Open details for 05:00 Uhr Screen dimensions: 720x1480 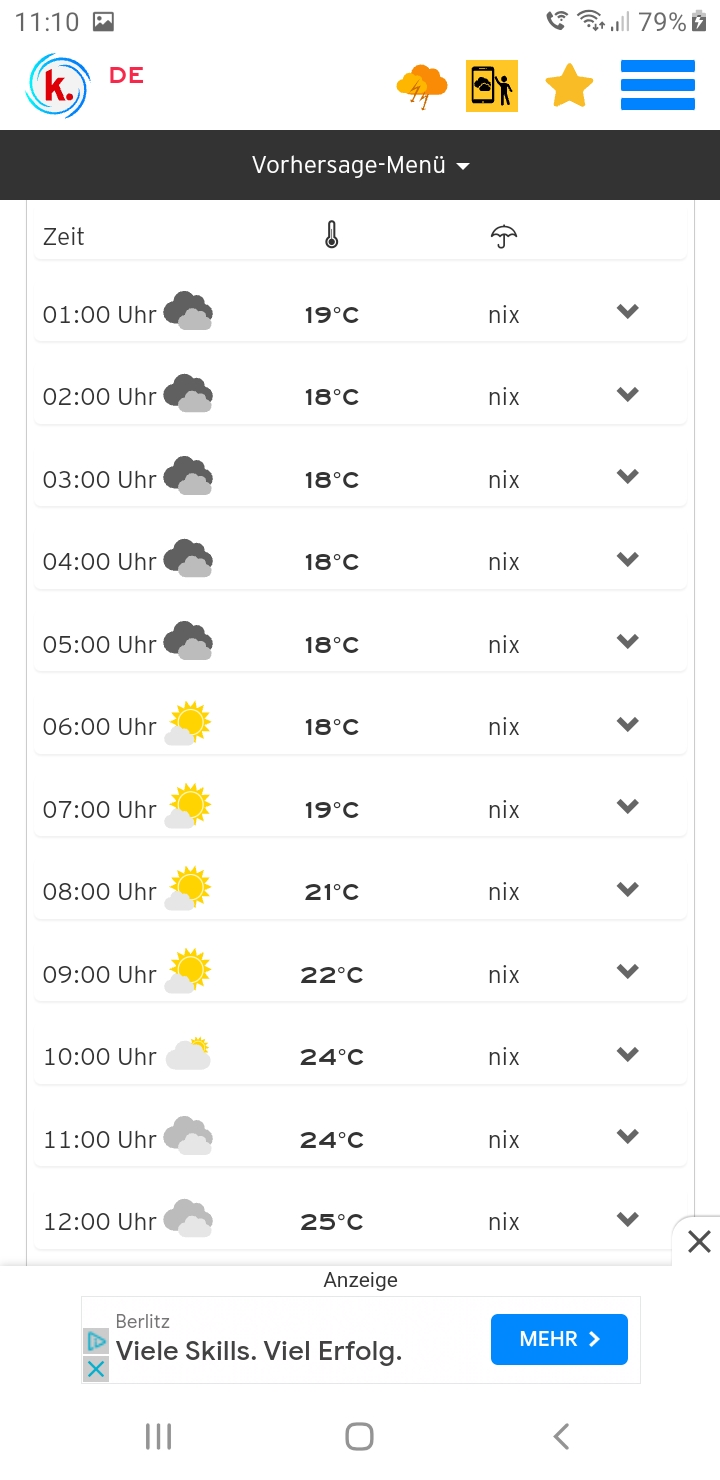click(627, 642)
